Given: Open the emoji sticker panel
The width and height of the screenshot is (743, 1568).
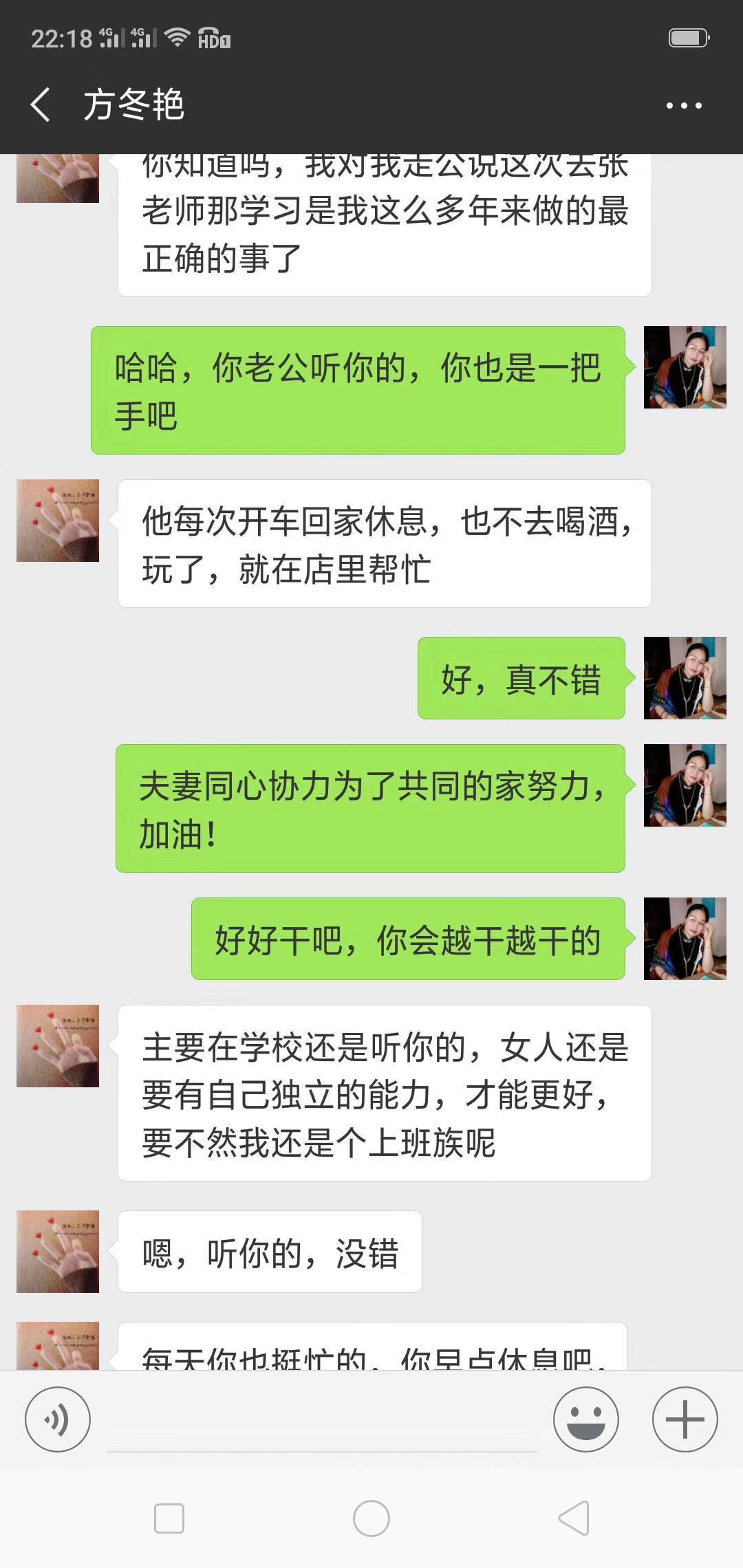Looking at the screenshot, I should pos(585,1419).
